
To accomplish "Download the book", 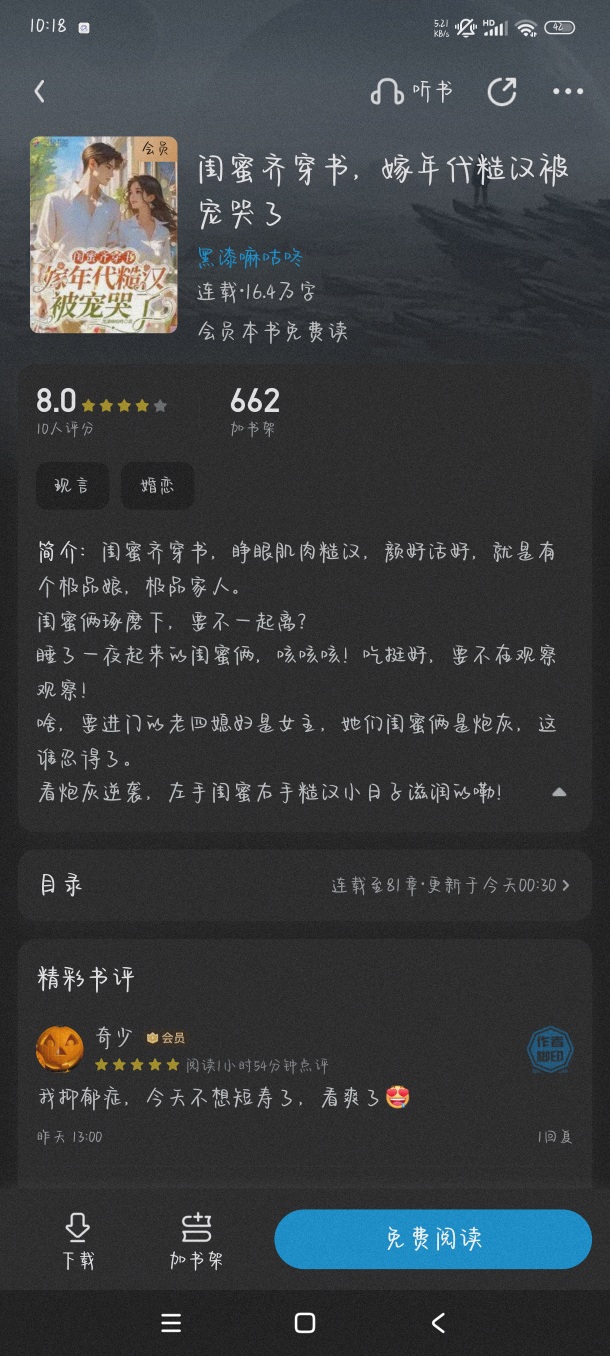I will coord(77,1240).
